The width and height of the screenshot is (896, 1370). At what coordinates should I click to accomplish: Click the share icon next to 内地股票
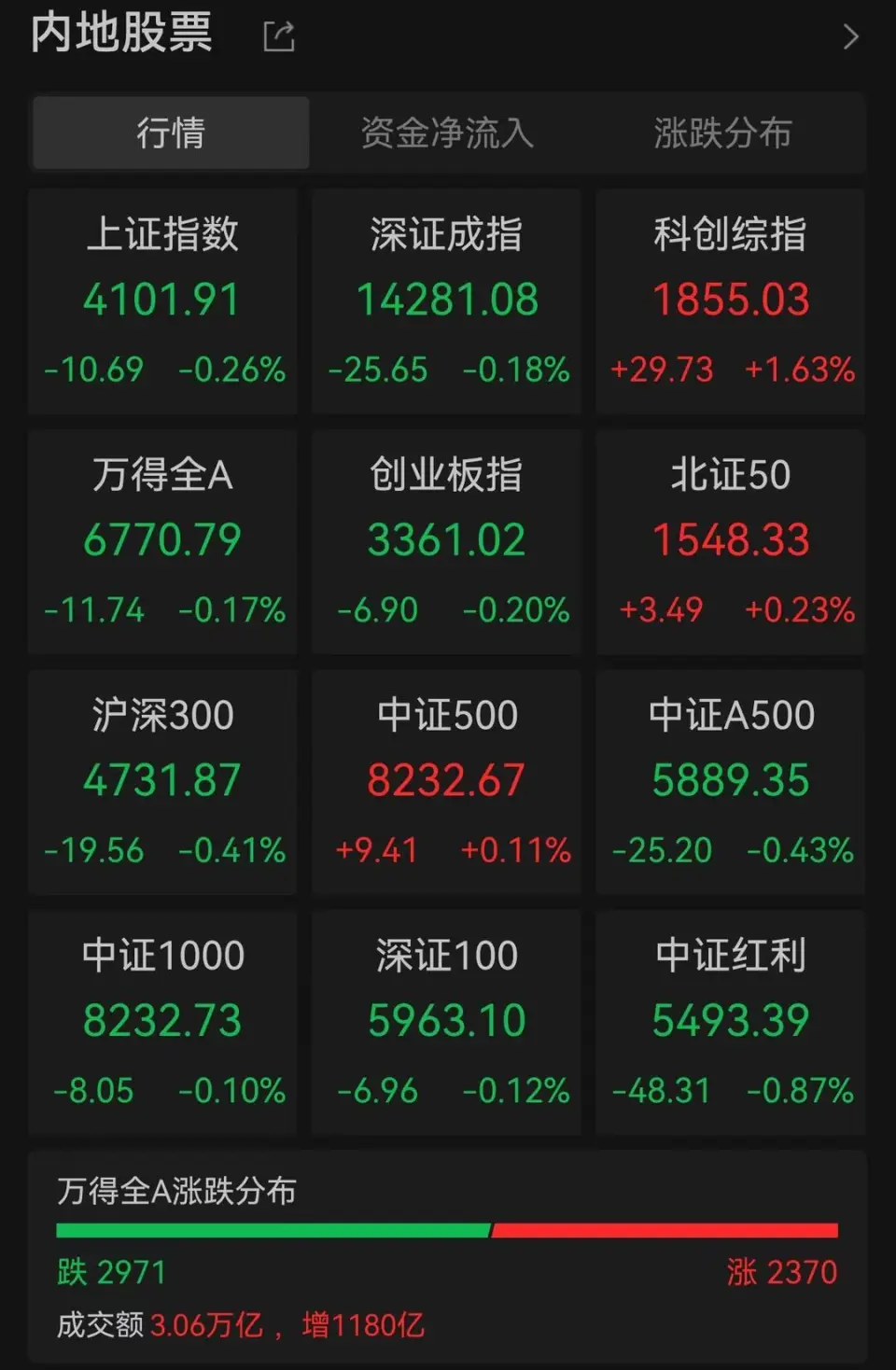(x=278, y=35)
